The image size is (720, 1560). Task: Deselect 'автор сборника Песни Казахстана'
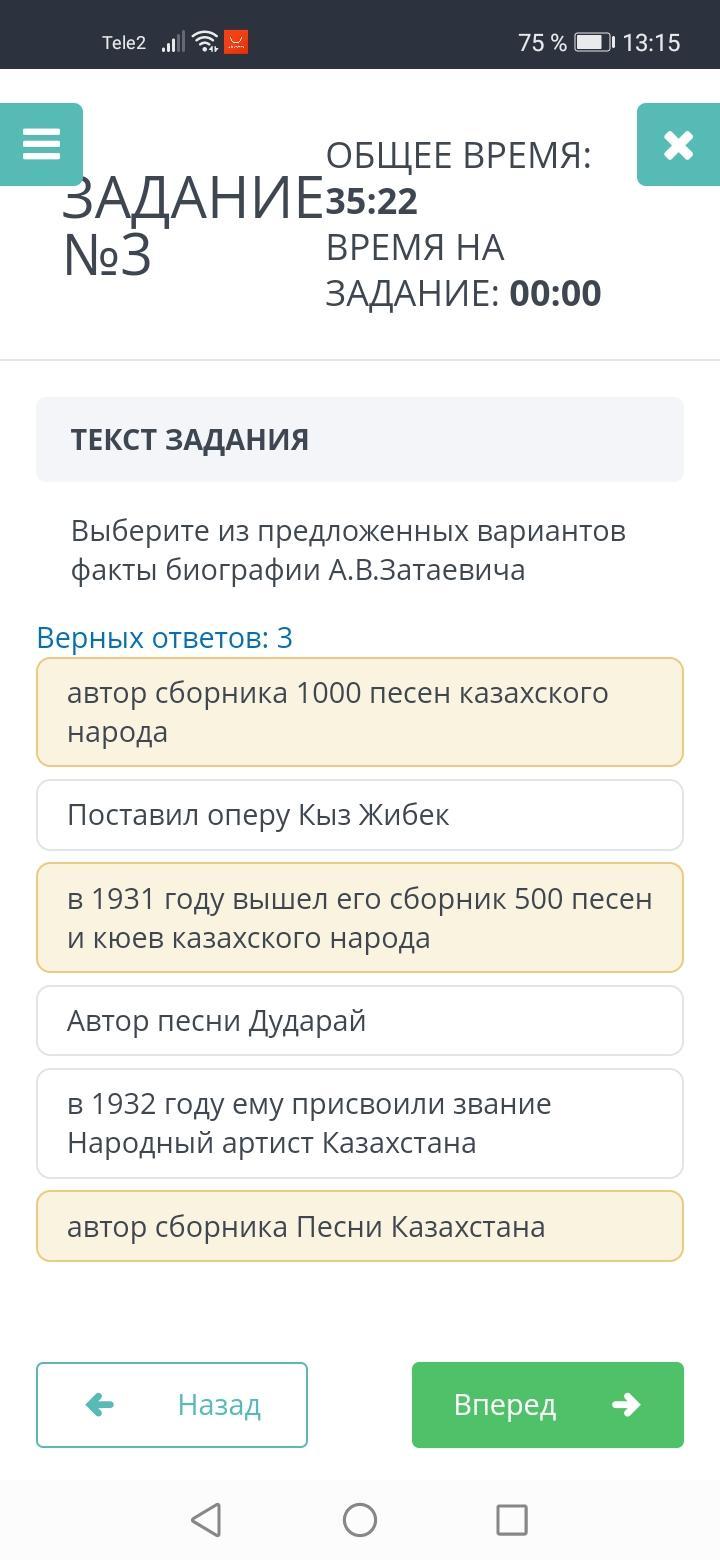pyautogui.click(x=360, y=1226)
